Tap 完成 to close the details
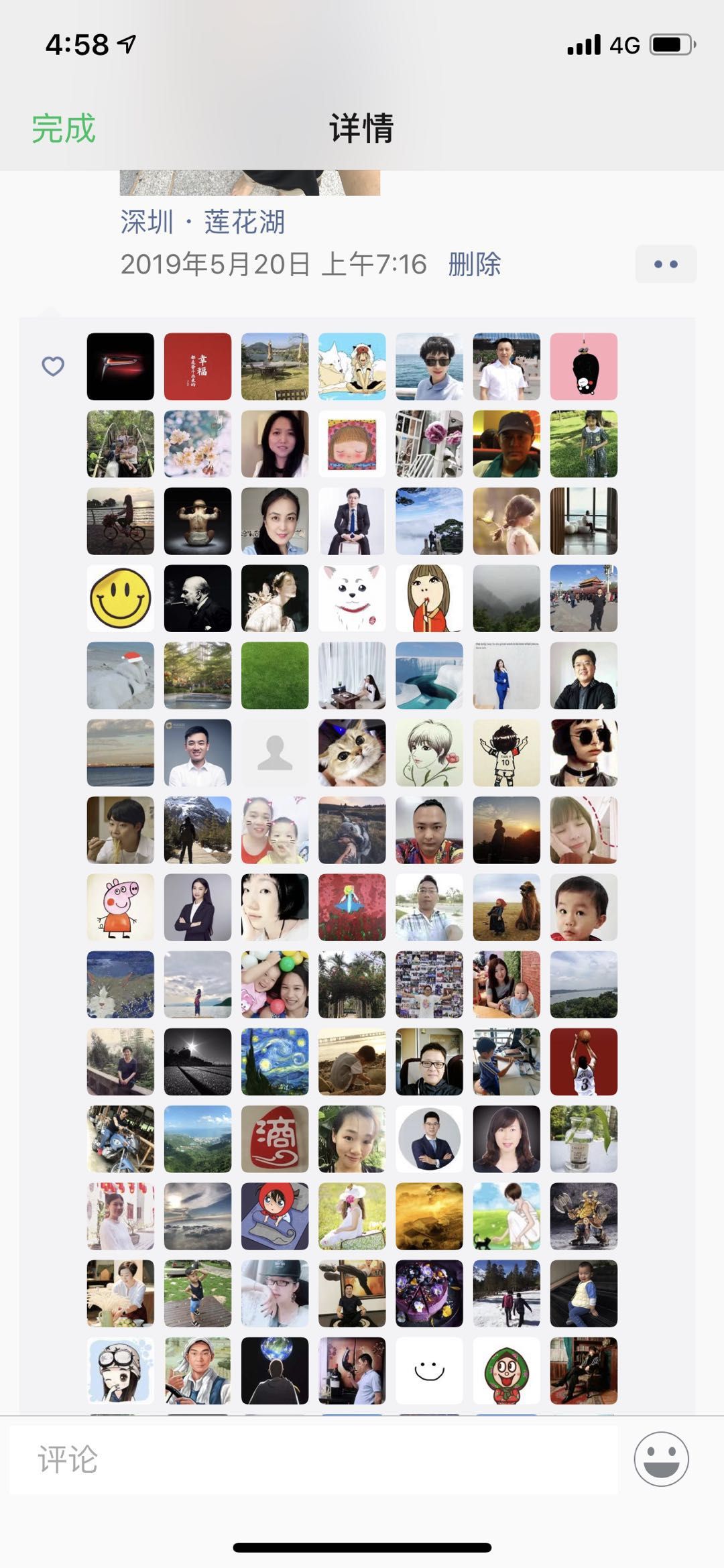Viewport: 724px width, 1568px height. tap(64, 128)
